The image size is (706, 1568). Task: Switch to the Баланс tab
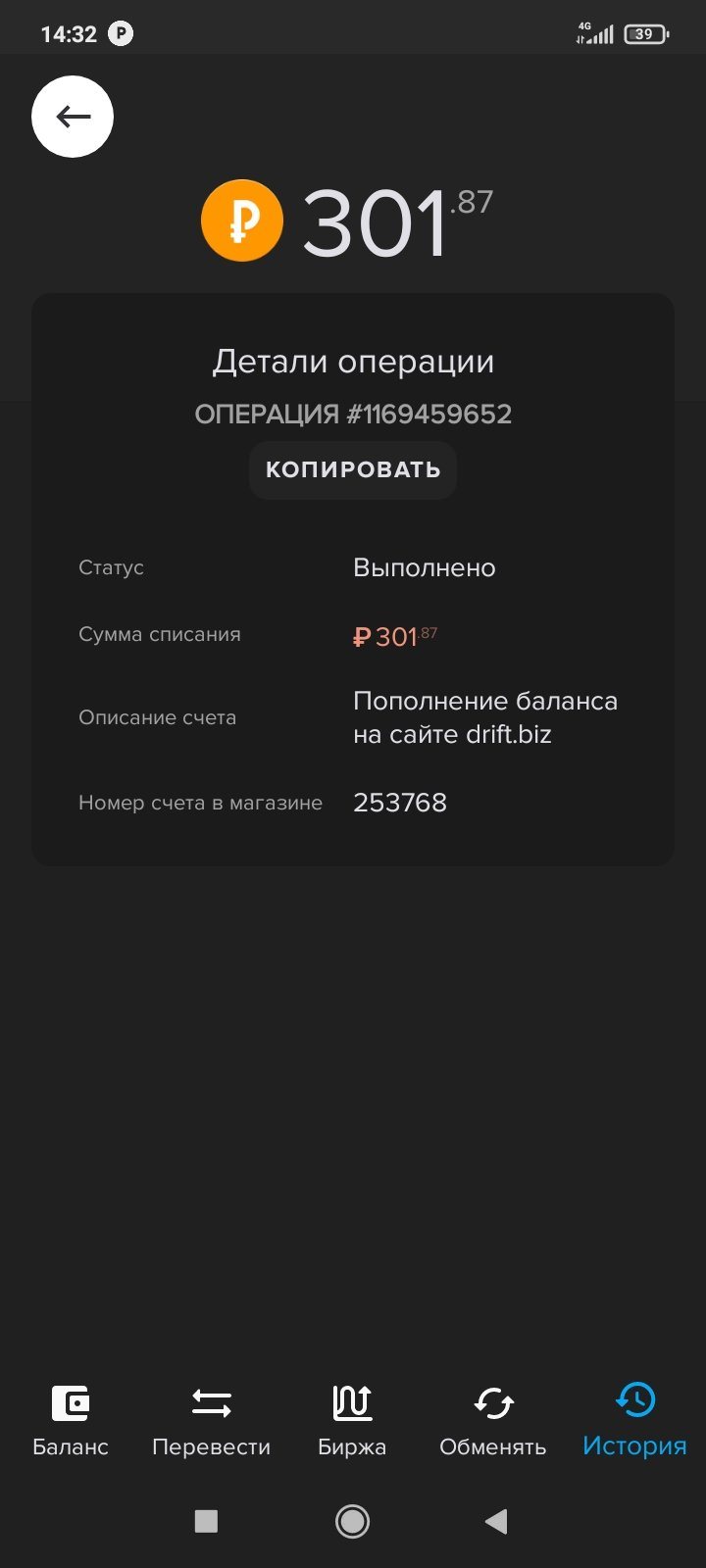71,1421
